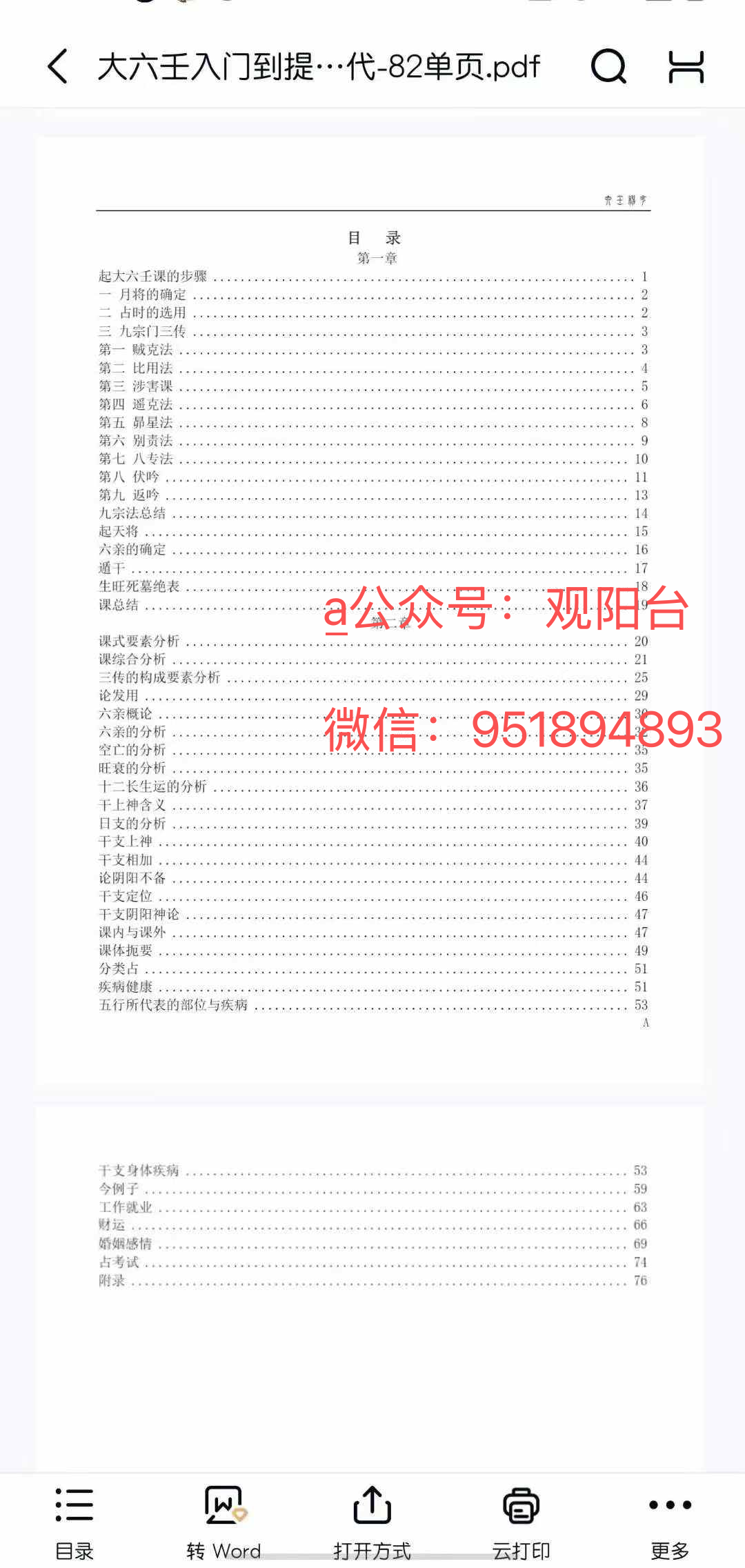Convert document with 转 Word

pyautogui.click(x=223, y=1522)
